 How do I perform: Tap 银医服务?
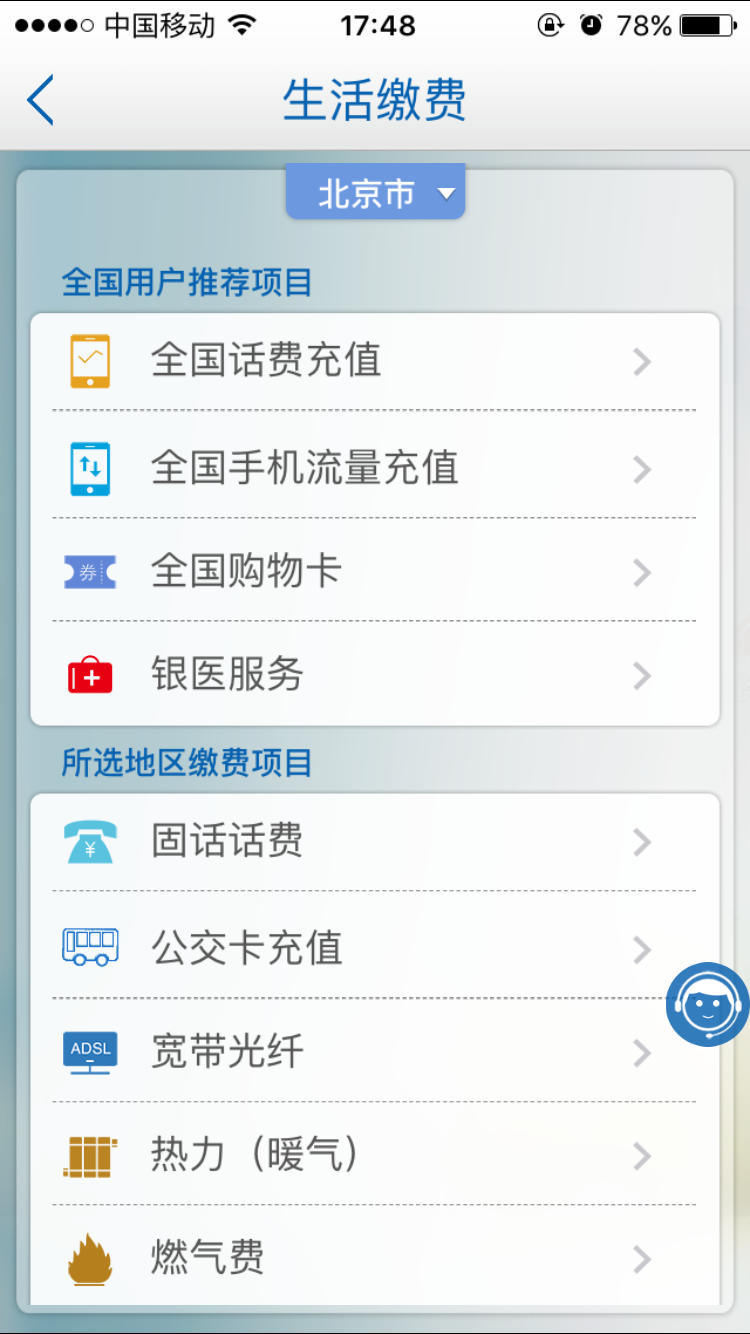pyautogui.click(x=374, y=676)
